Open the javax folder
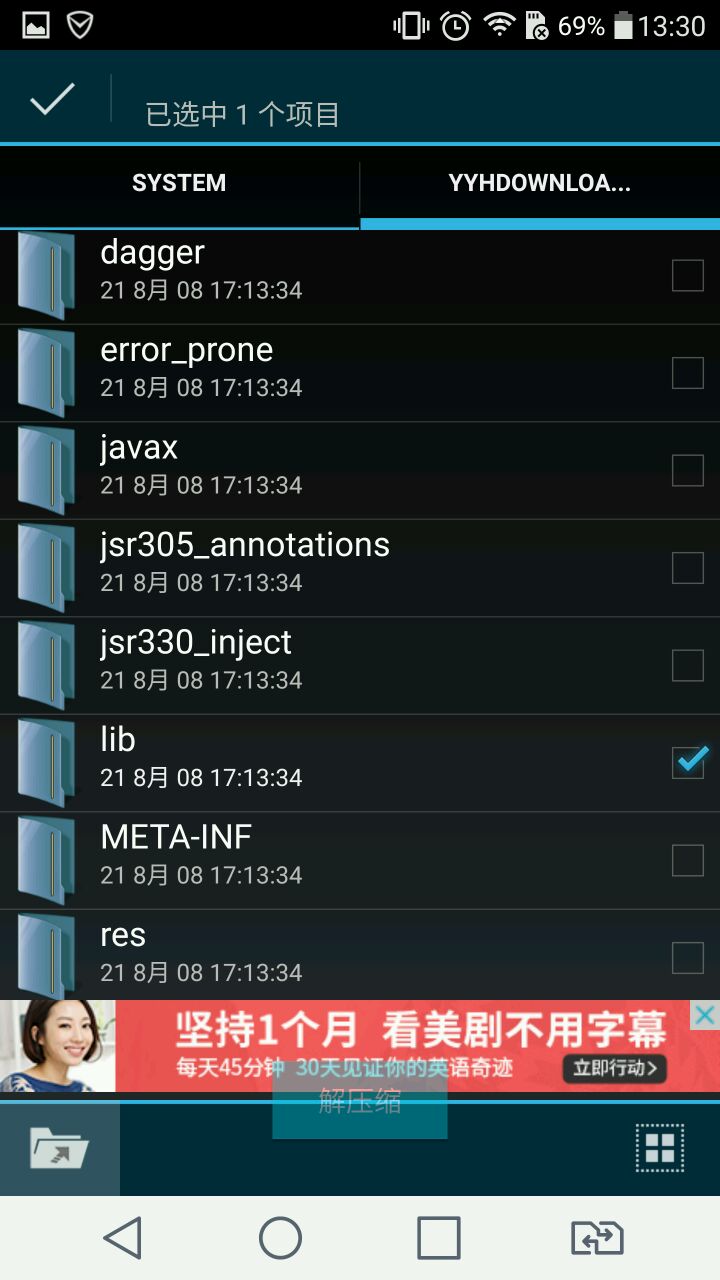Image resolution: width=720 pixels, height=1280 pixels. tap(360, 470)
